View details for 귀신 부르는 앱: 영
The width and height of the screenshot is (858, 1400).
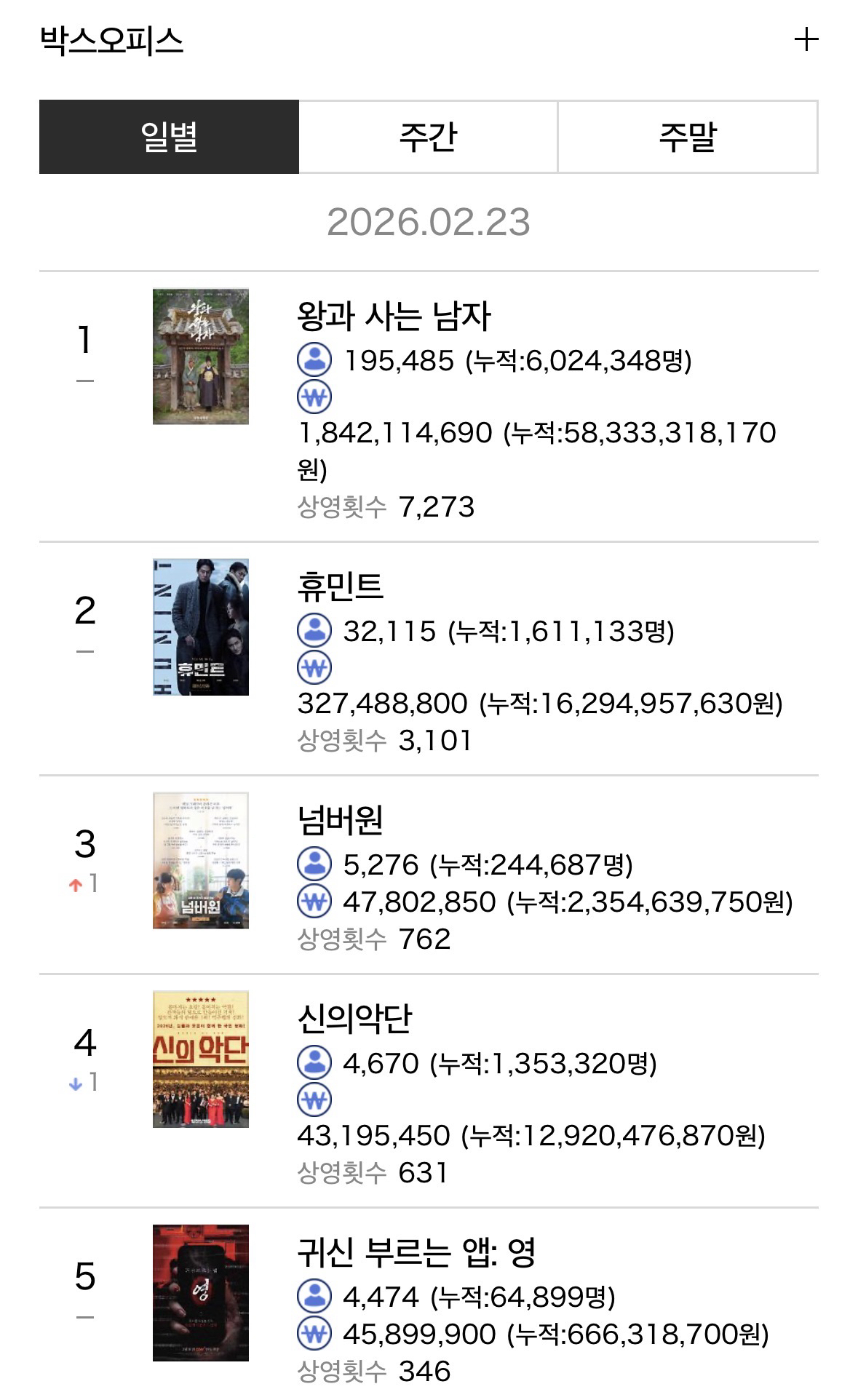pos(416,1253)
